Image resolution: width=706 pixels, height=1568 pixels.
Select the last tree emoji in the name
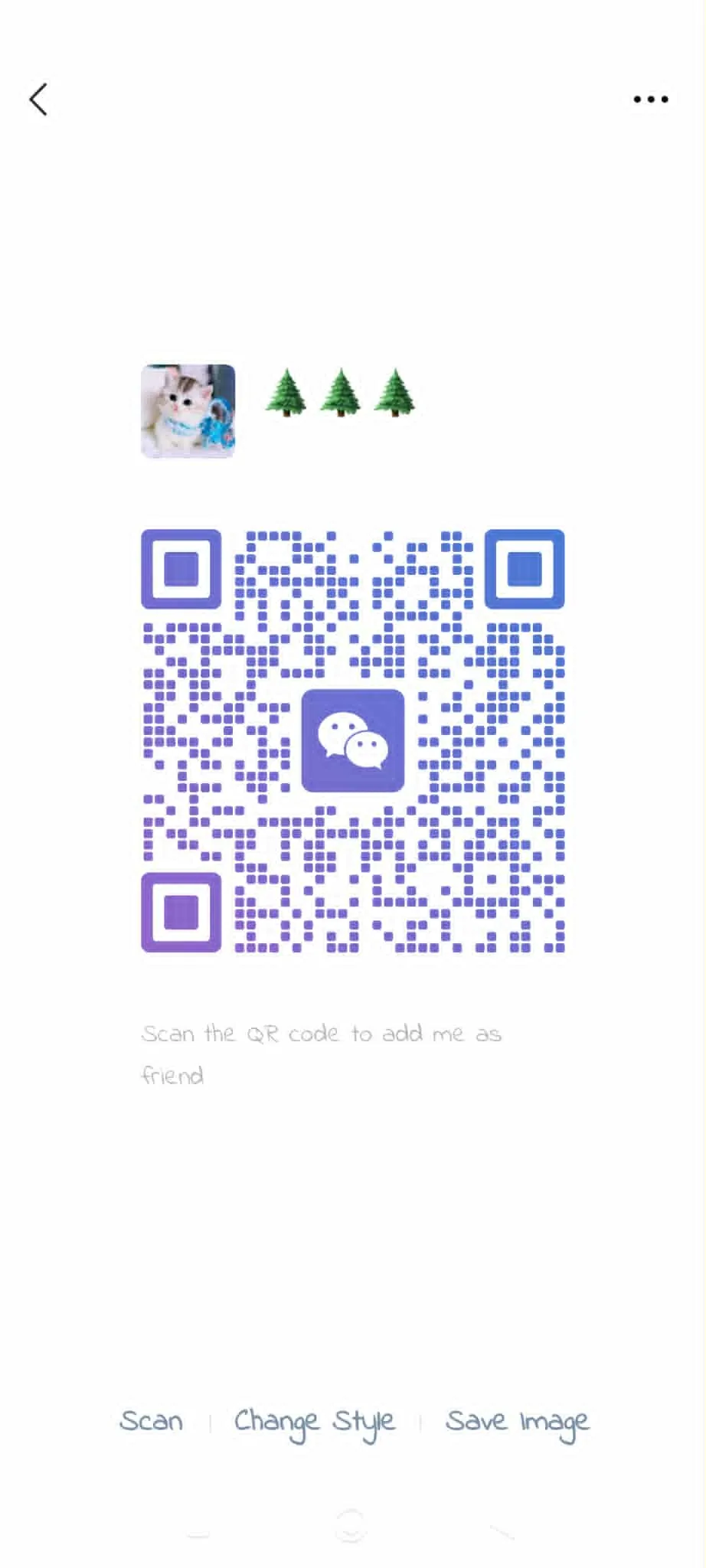click(394, 395)
